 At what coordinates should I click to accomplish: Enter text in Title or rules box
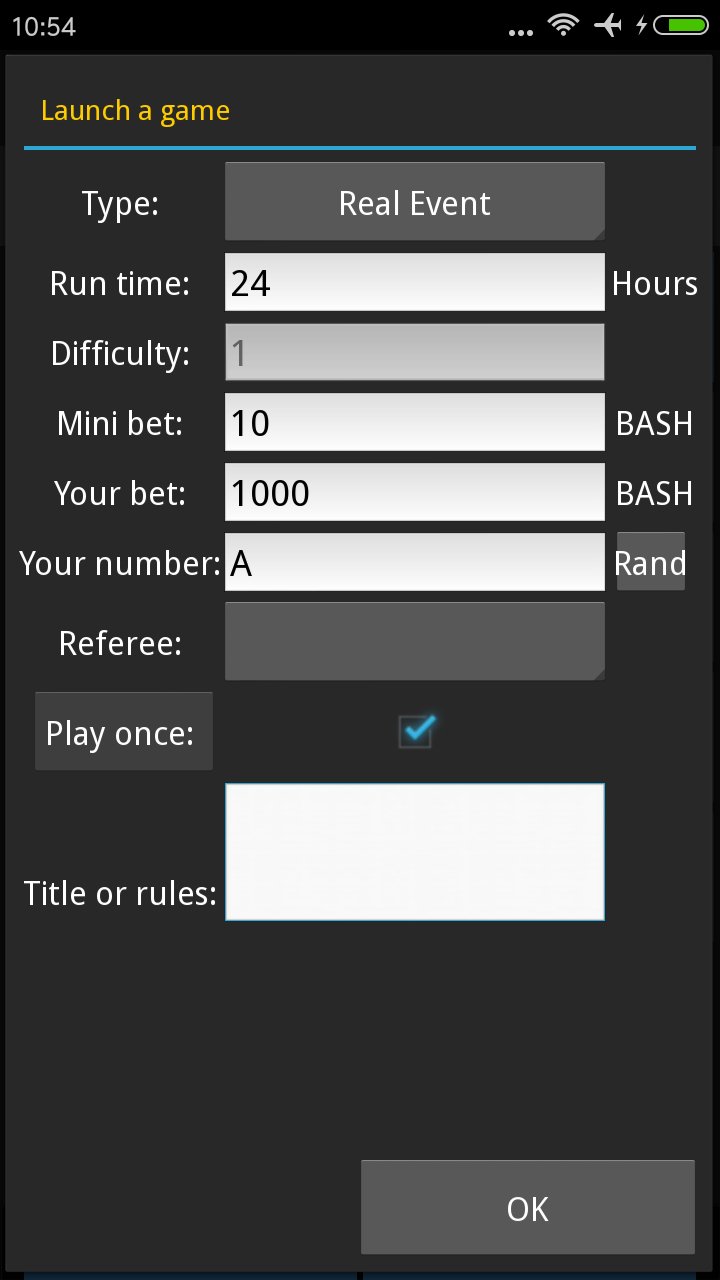click(x=414, y=852)
